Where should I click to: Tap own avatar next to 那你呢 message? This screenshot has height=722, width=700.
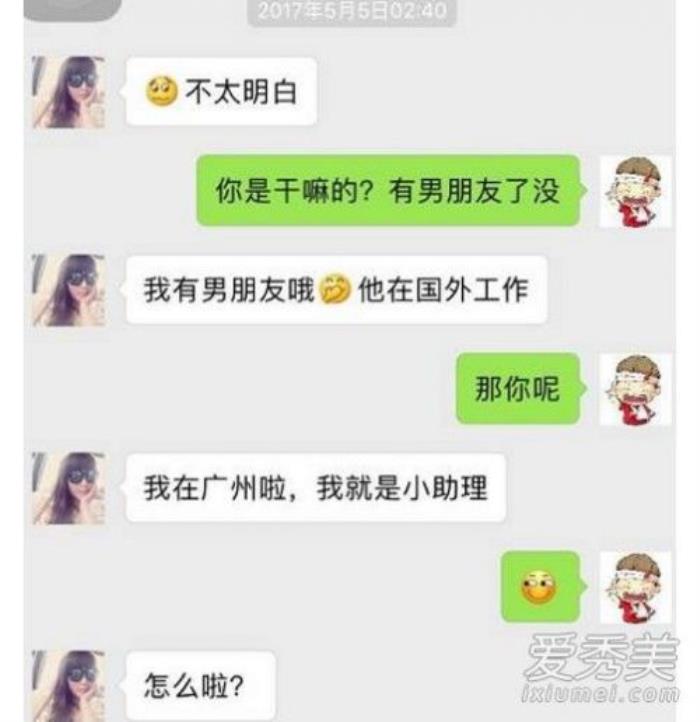pos(635,388)
